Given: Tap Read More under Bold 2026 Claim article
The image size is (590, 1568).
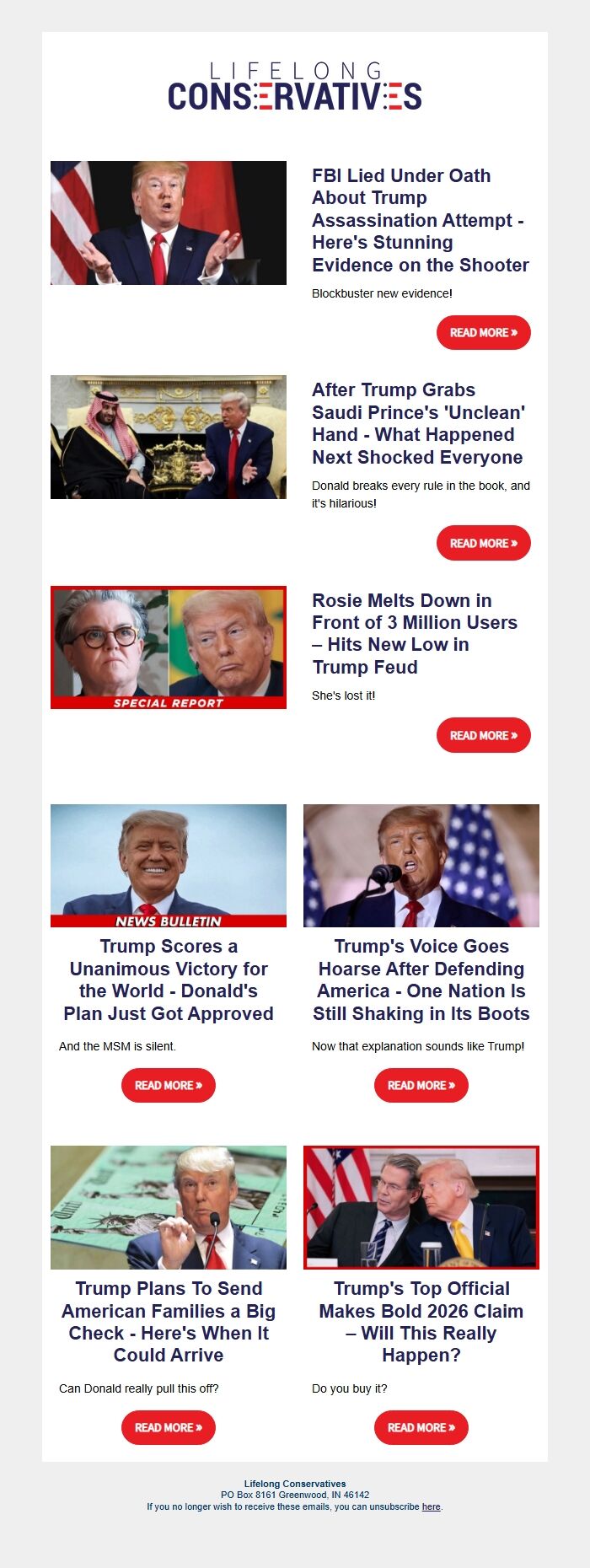Looking at the screenshot, I should (x=421, y=1428).
